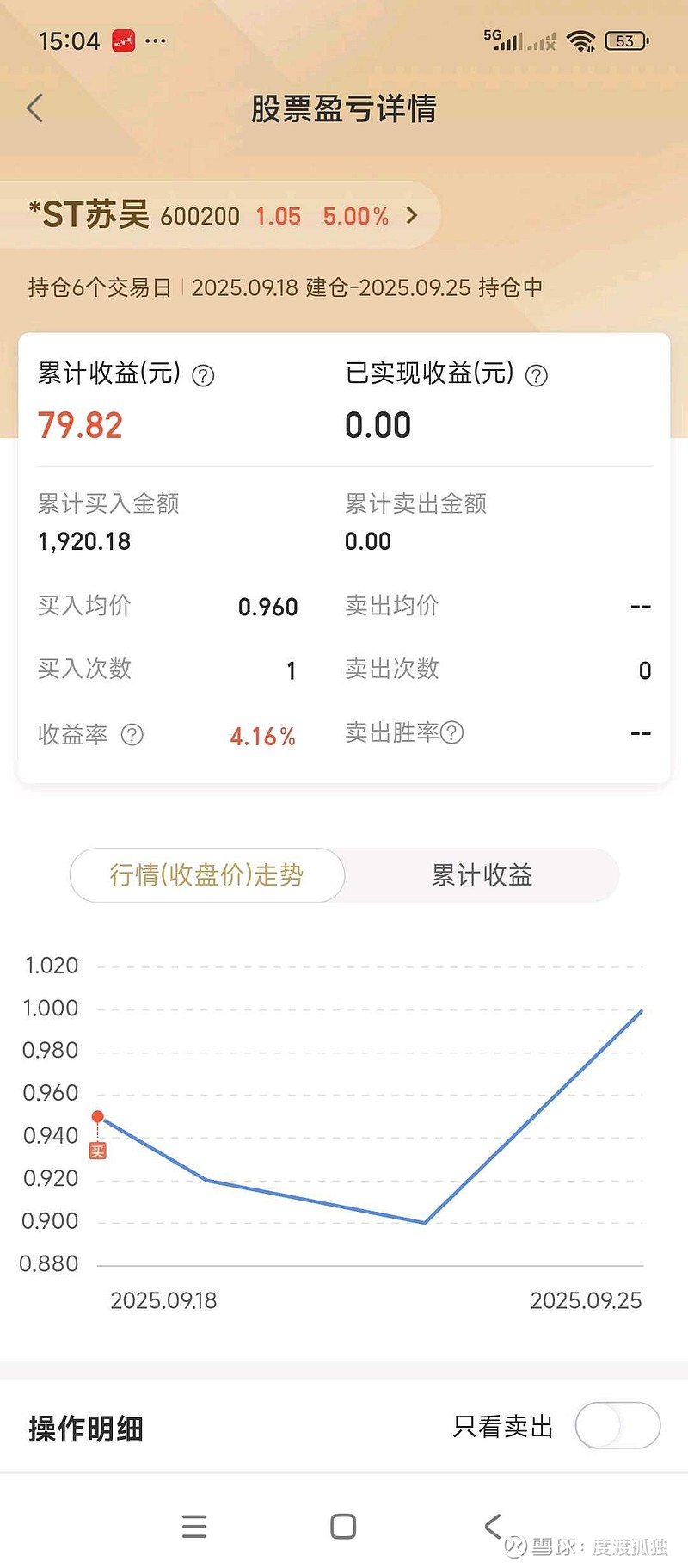Open the help icon beside 卖出胜率
688x1568 pixels.
click(x=452, y=732)
